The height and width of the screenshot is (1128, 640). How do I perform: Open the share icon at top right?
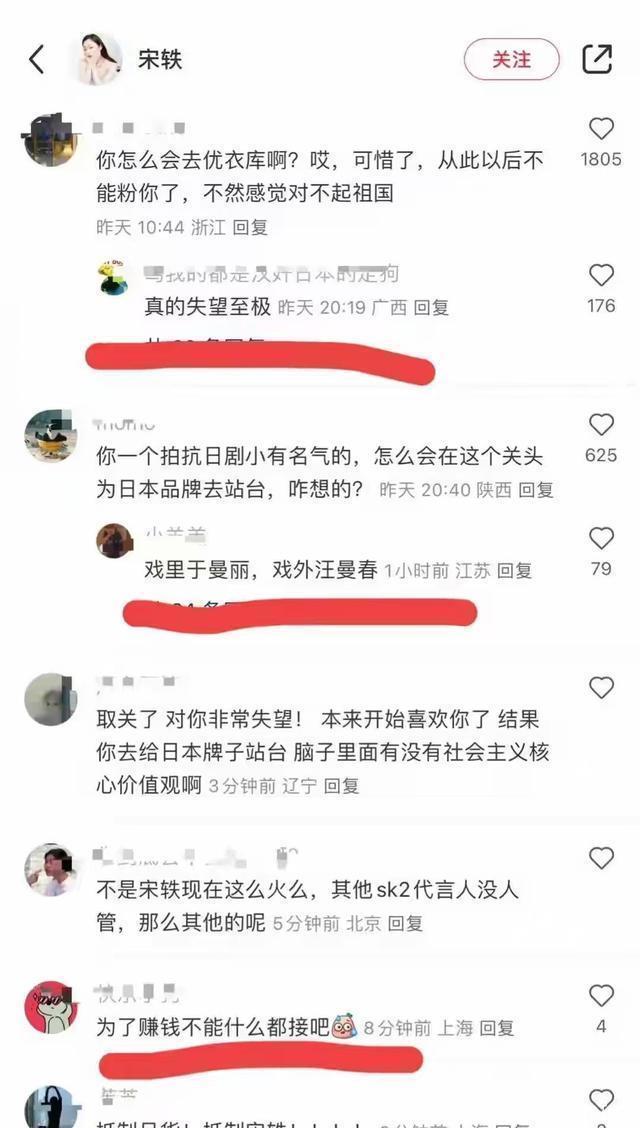(x=597, y=59)
